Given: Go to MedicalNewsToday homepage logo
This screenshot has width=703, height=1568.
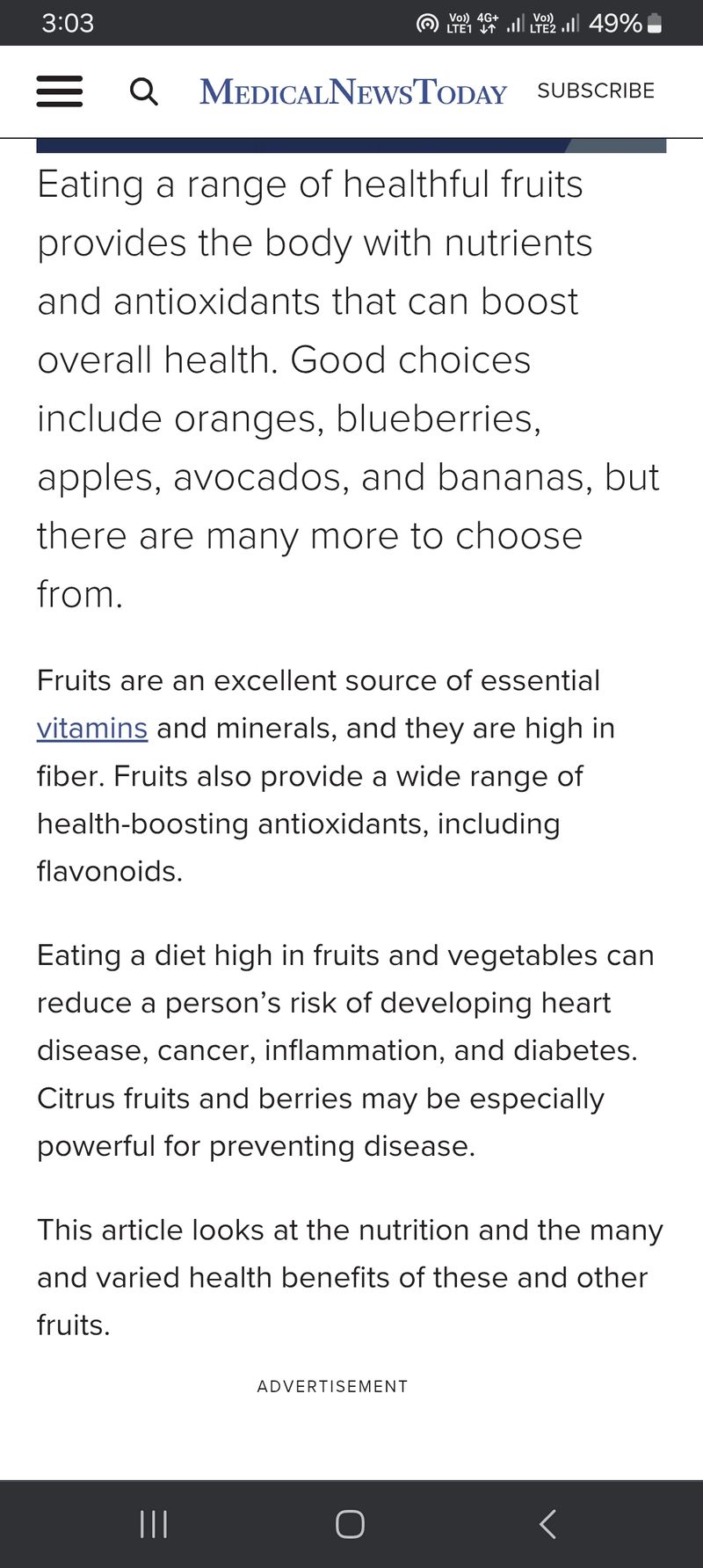Looking at the screenshot, I should pyautogui.click(x=353, y=91).
